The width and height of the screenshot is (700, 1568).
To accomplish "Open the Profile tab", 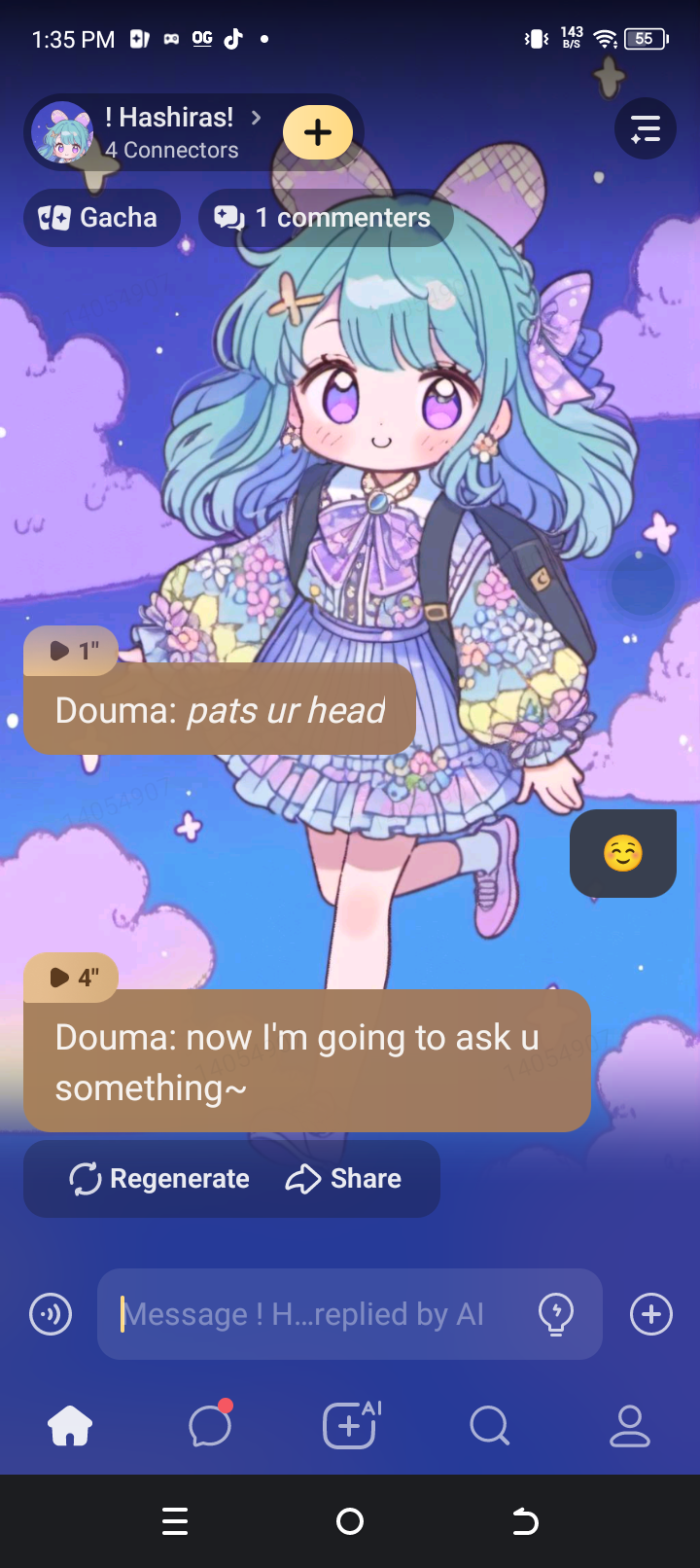I will coord(629,1427).
